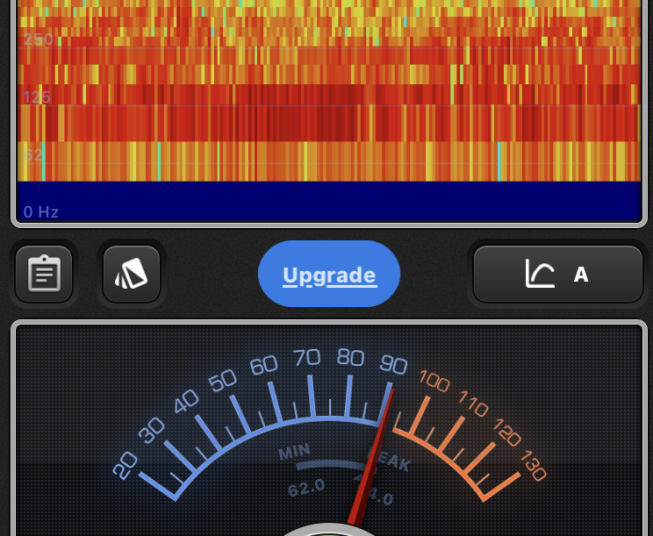
Task: Change the A frequency weighting curve
Action: (557, 274)
